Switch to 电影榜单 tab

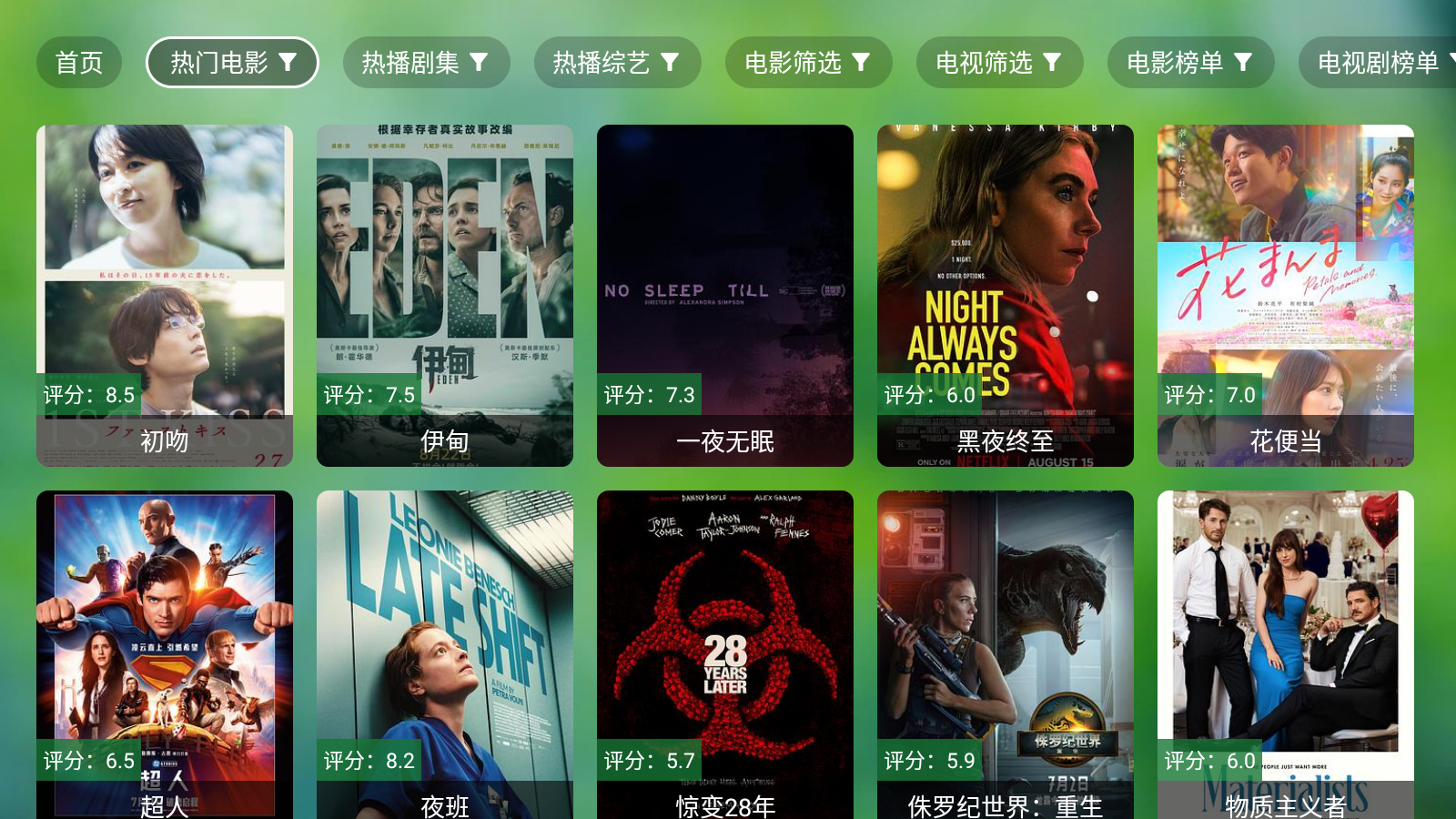click(1190, 63)
